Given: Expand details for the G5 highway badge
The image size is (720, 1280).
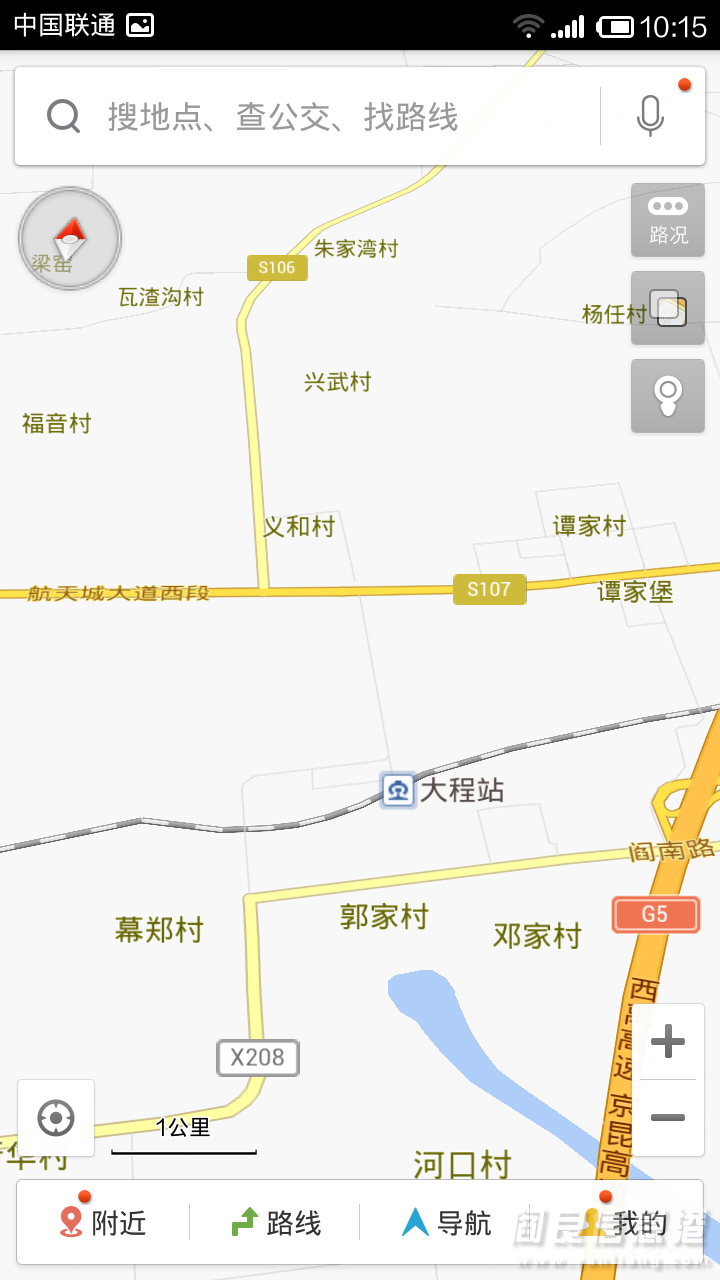Looking at the screenshot, I should point(655,914).
